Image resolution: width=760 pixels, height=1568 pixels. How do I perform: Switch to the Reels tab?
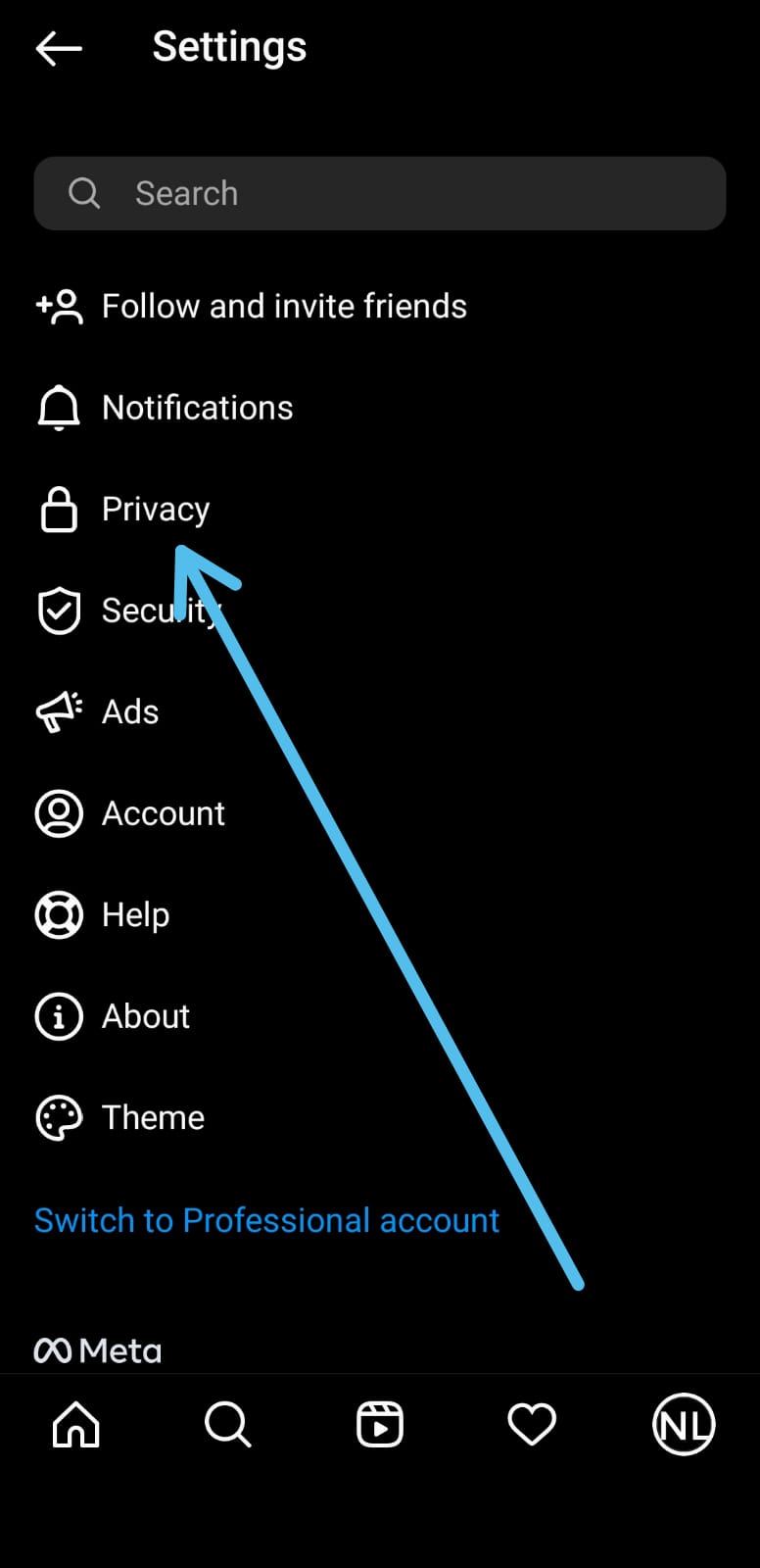380,1424
